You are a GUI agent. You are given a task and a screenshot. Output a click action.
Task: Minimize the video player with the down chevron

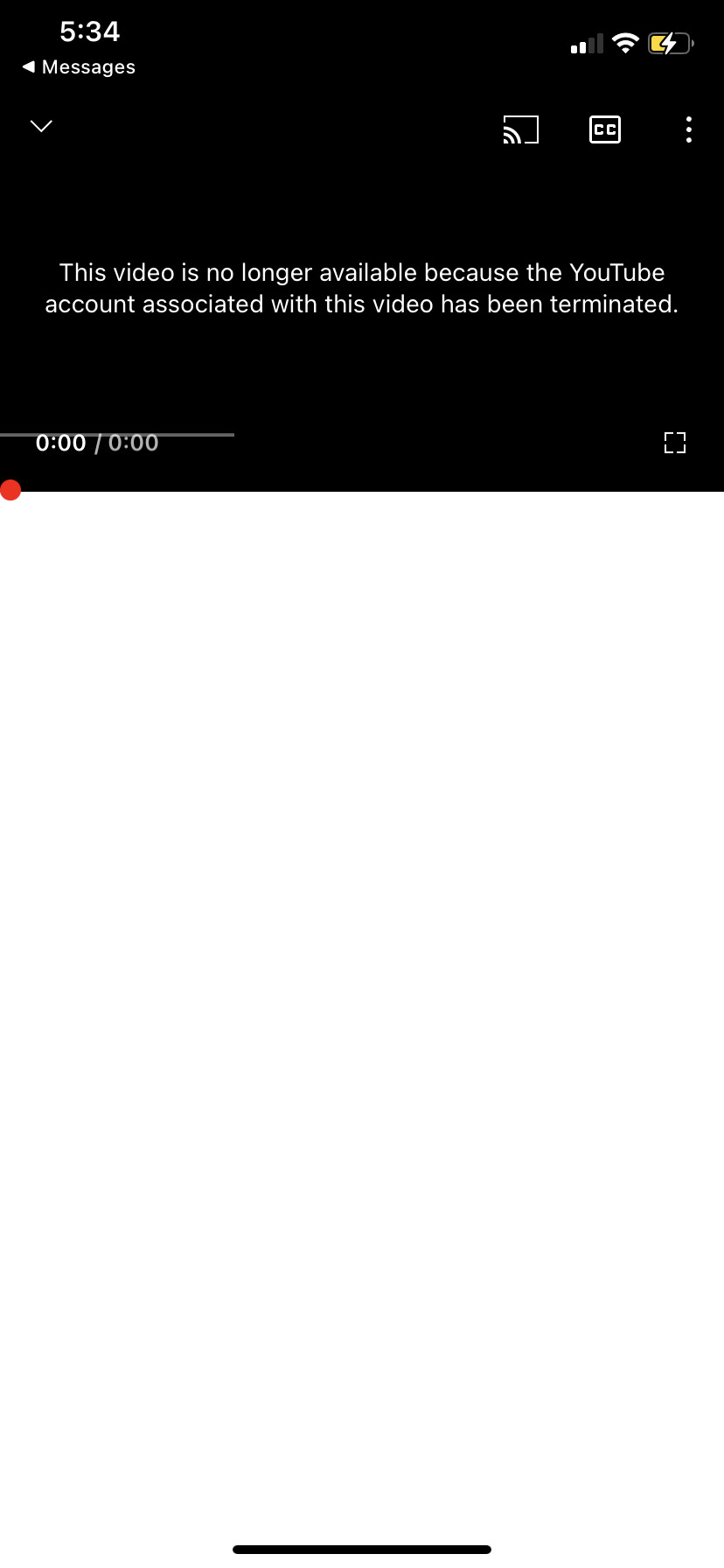[41, 127]
